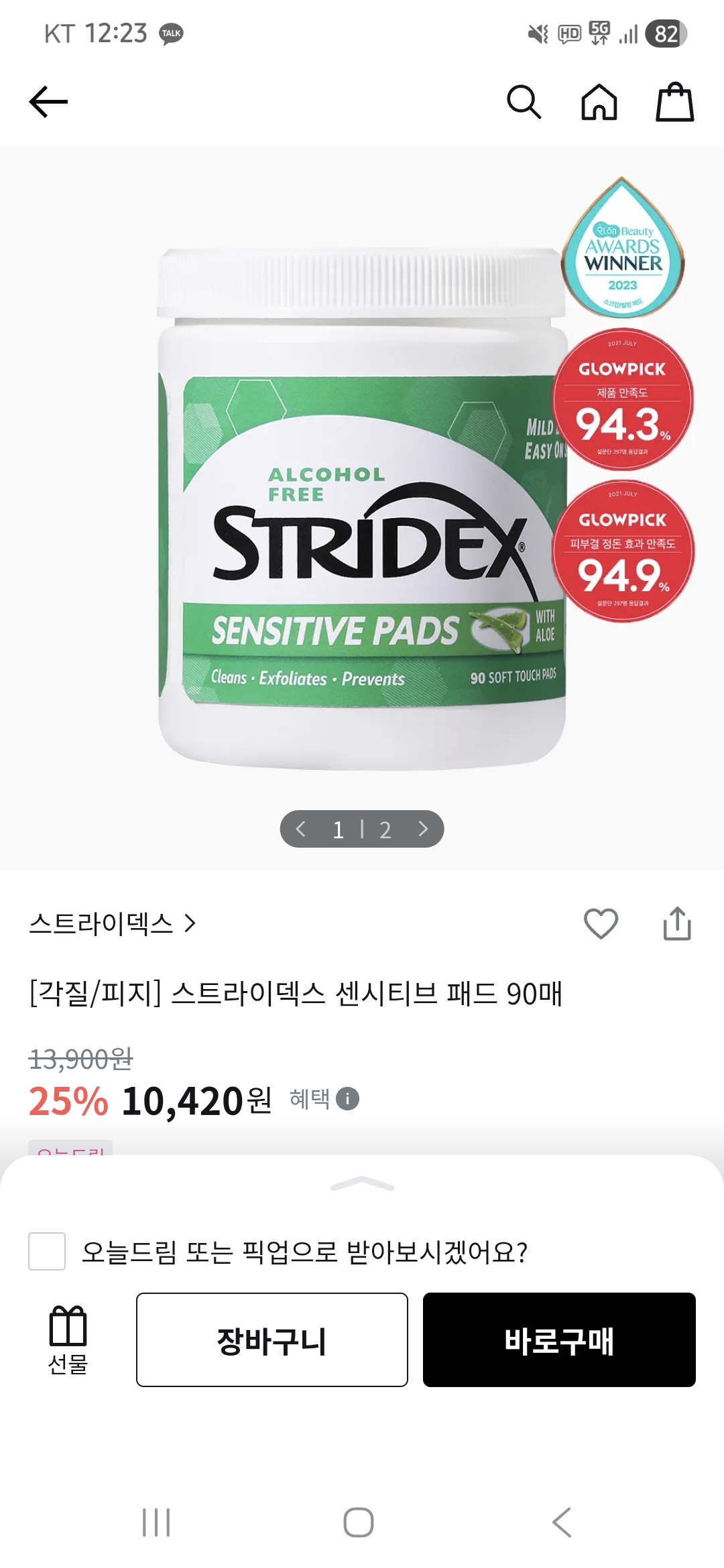The image size is (724, 1568).
Task: Show the next product image
Action: pos(423,829)
